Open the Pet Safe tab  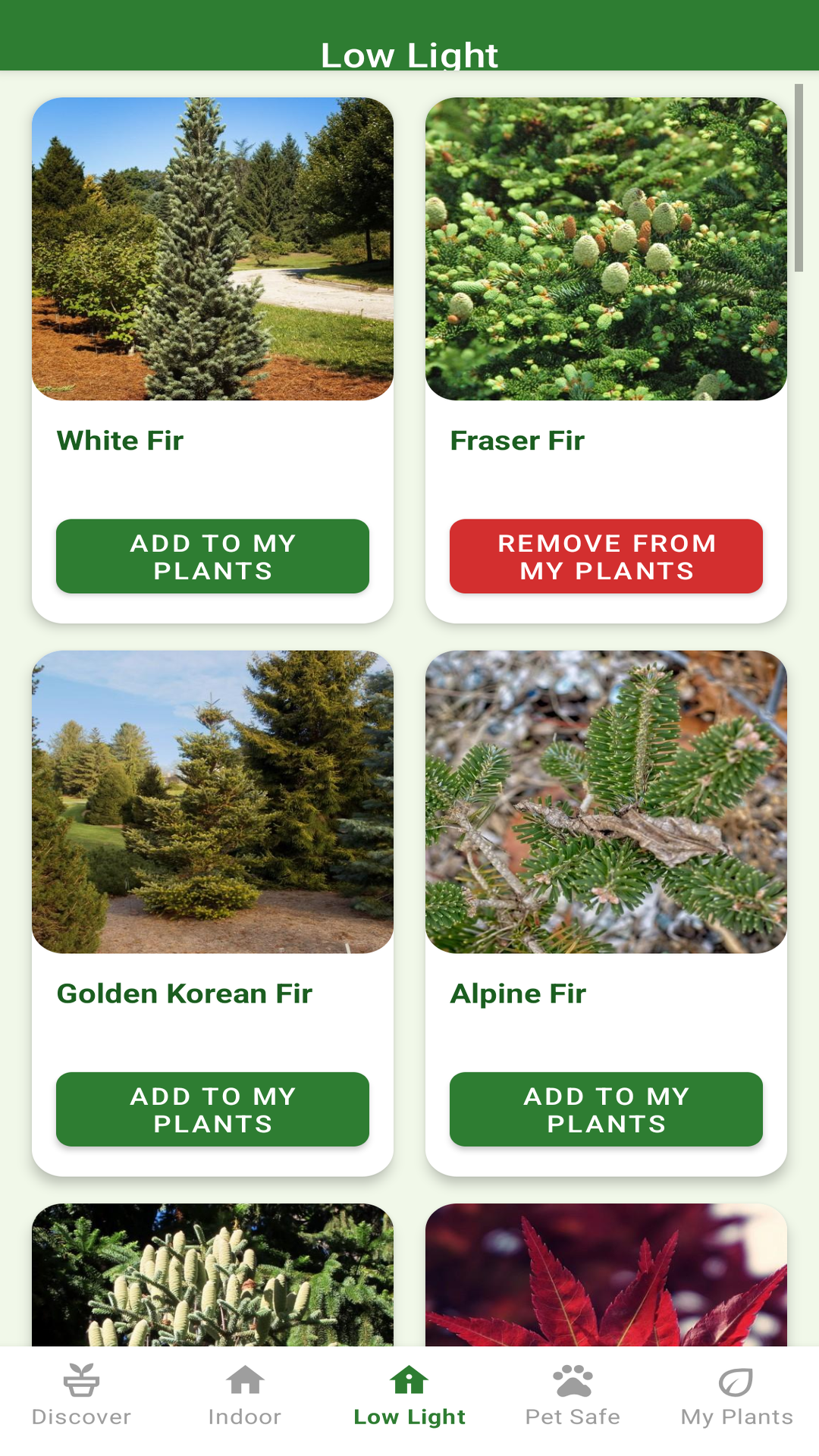click(573, 1395)
